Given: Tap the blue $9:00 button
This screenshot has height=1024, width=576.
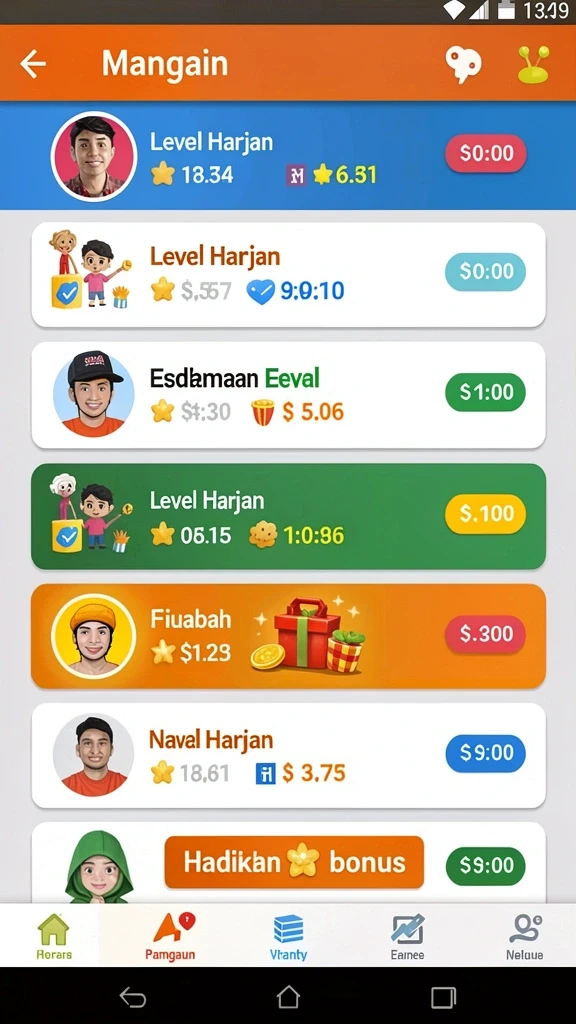Looking at the screenshot, I should pos(485,753).
